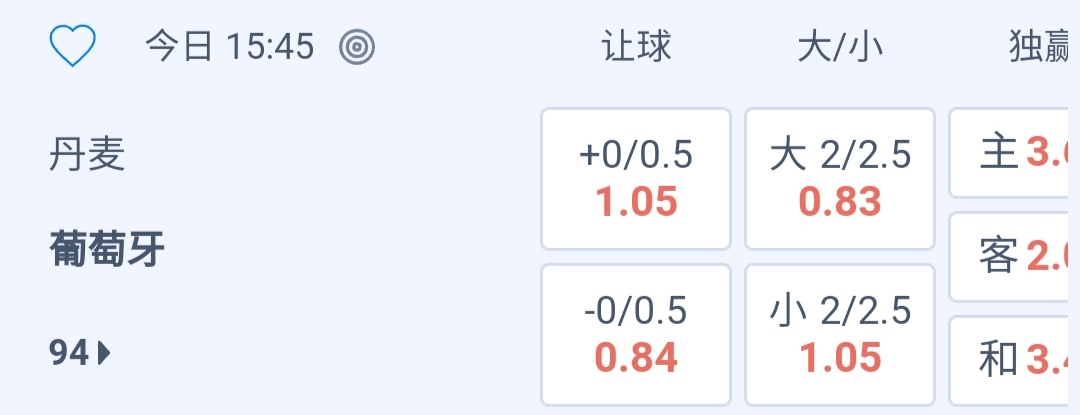
Task: Choose the draw (和) moneyline odds
Action: [1015, 359]
